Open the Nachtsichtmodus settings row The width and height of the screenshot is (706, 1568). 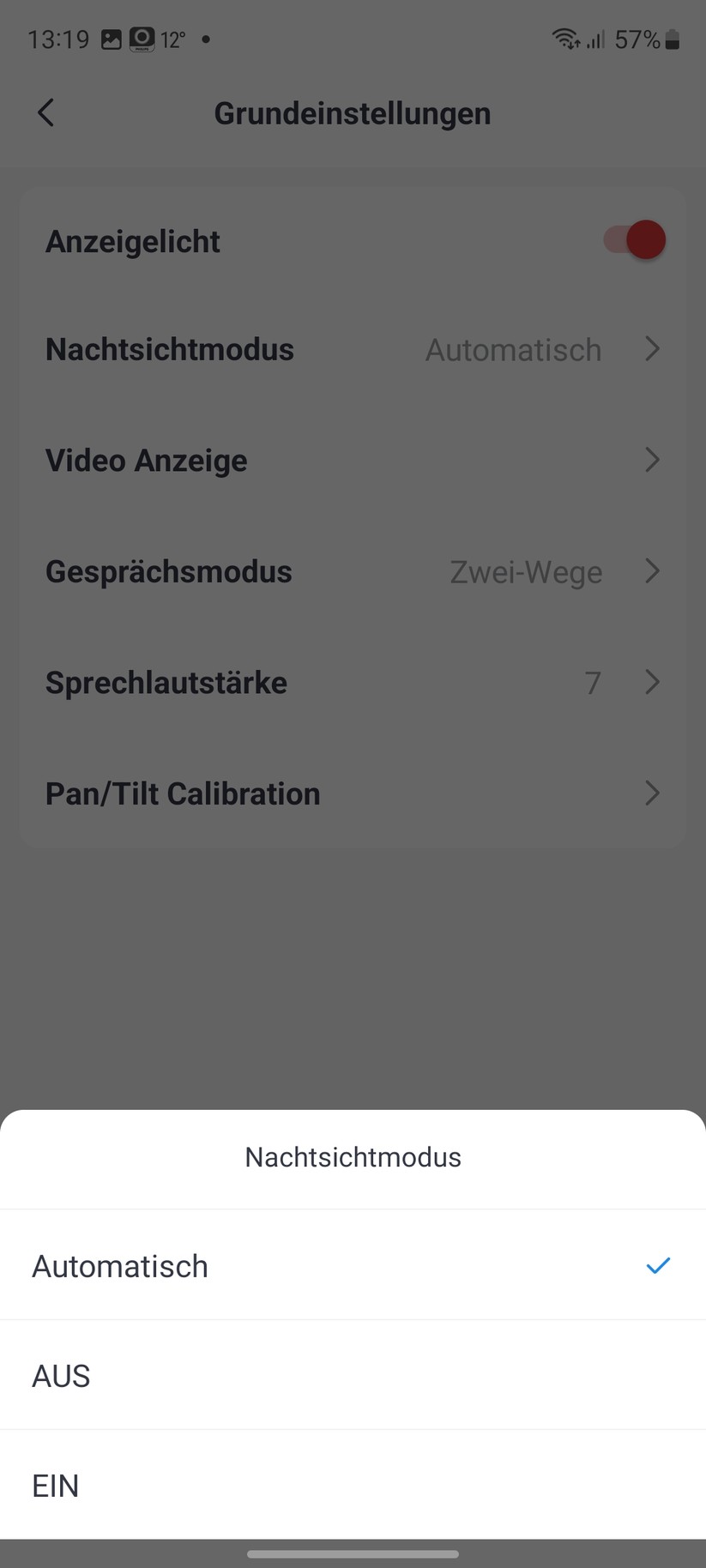pyautogui.click(x=353, y=349)
